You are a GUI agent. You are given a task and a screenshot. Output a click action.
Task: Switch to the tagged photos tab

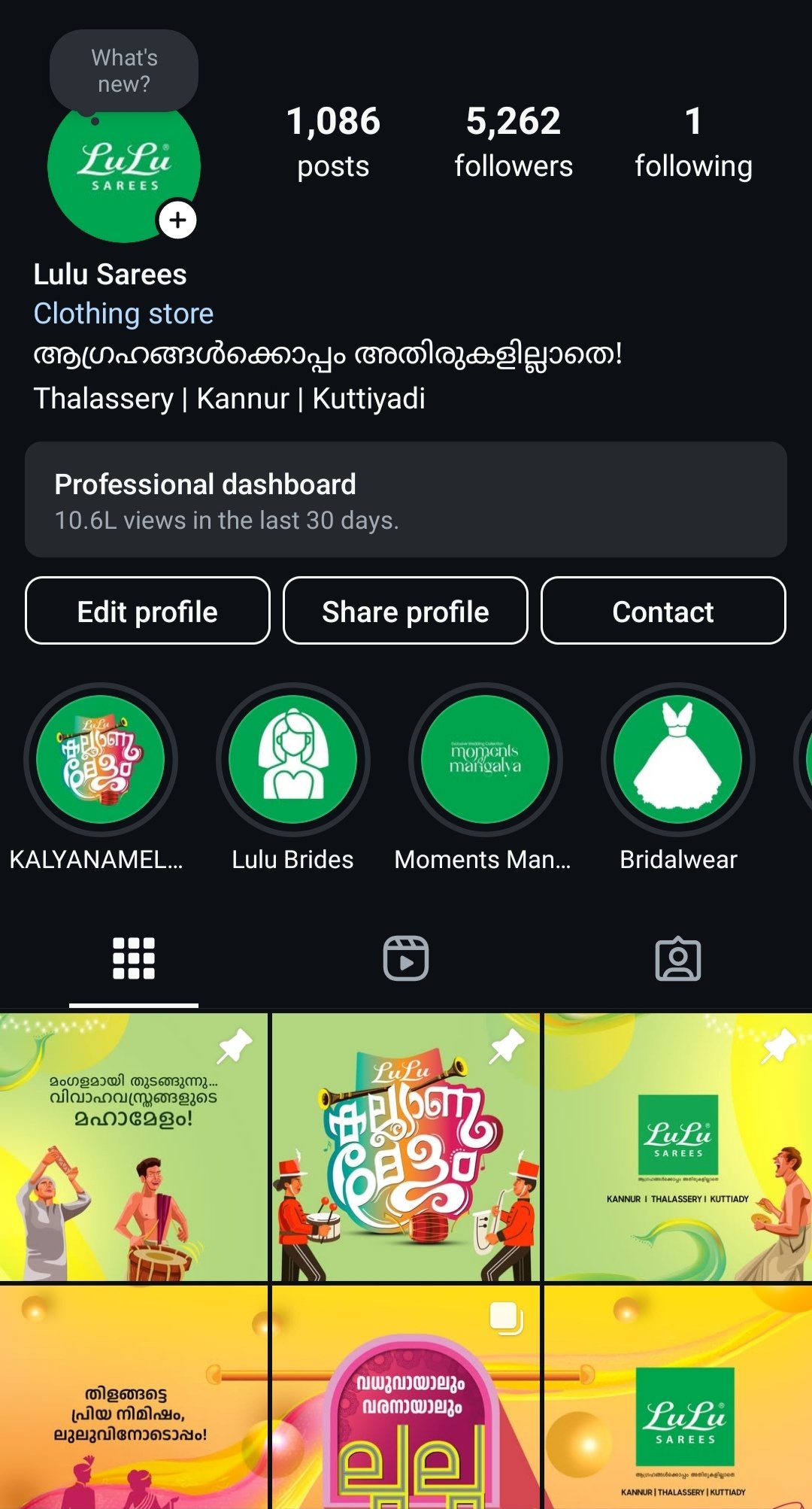point(678,958)
